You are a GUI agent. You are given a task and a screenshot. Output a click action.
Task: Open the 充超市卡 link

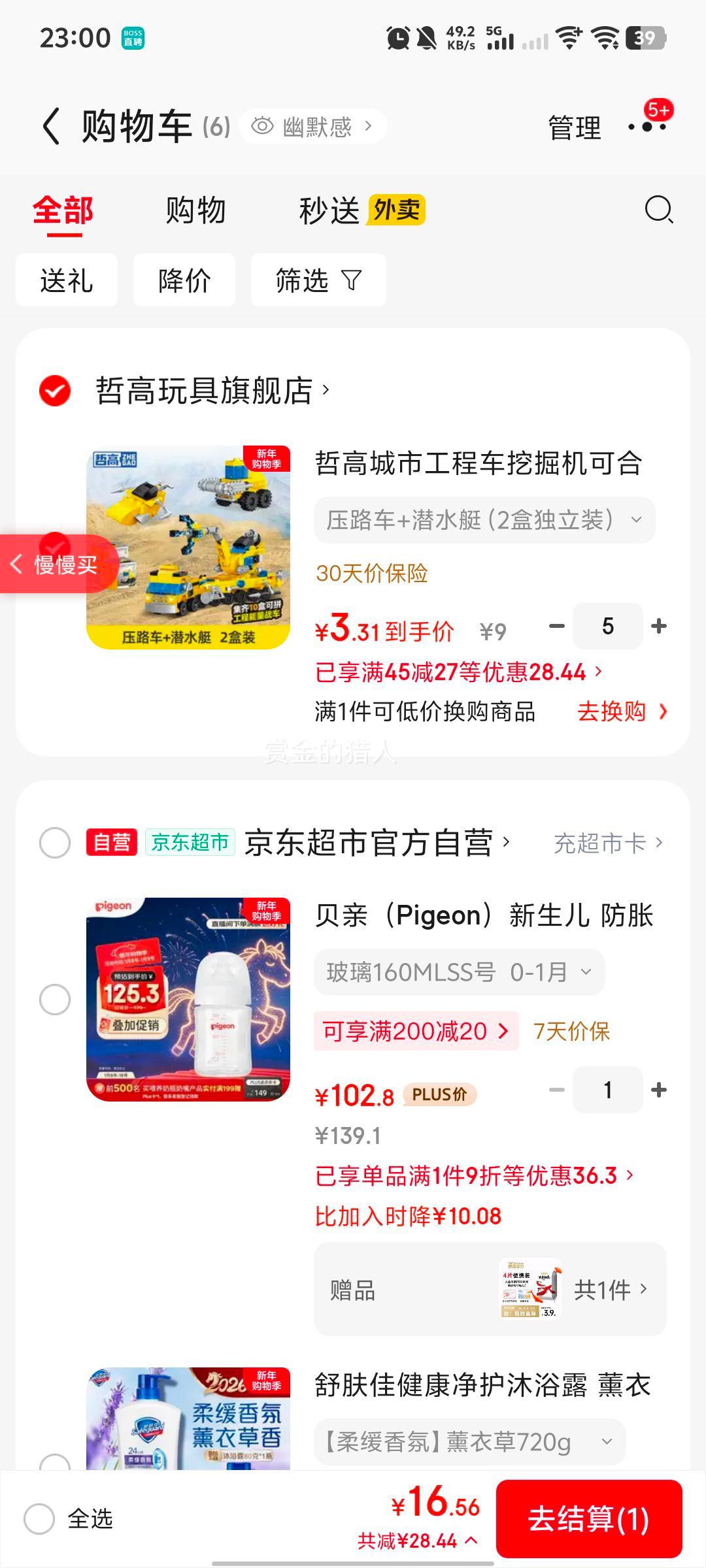point(608,843)
